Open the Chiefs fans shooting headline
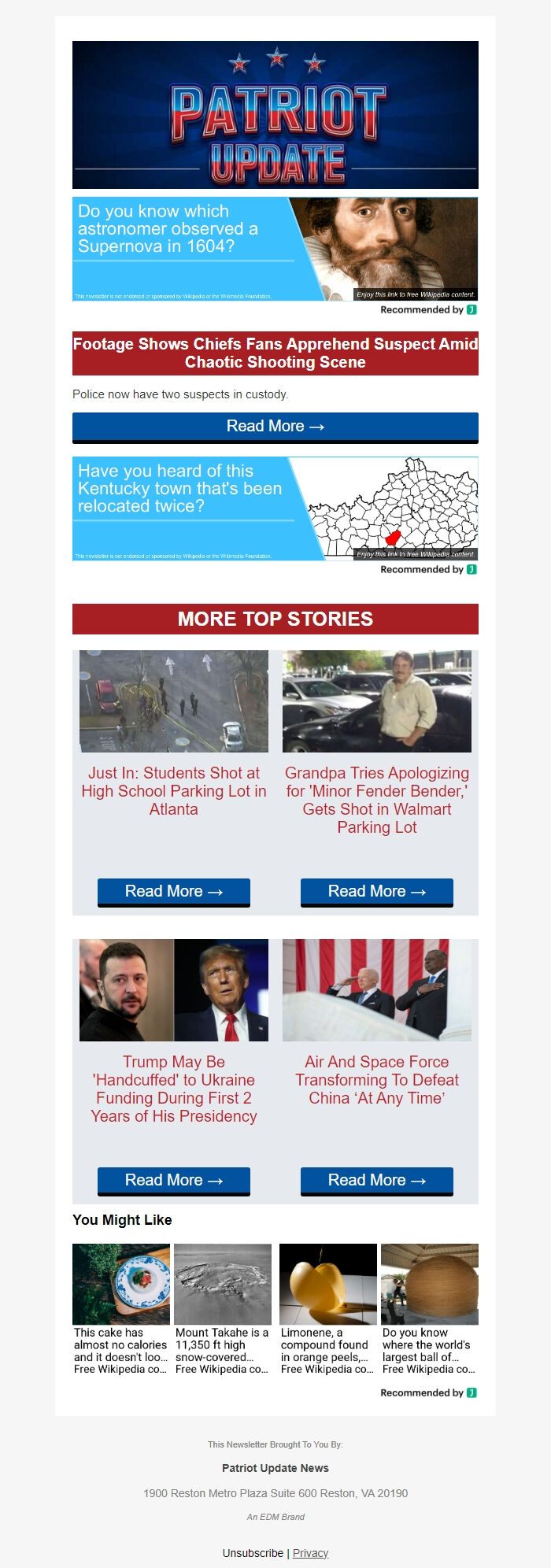This screenshot has width=551, height=1568. 275,353
